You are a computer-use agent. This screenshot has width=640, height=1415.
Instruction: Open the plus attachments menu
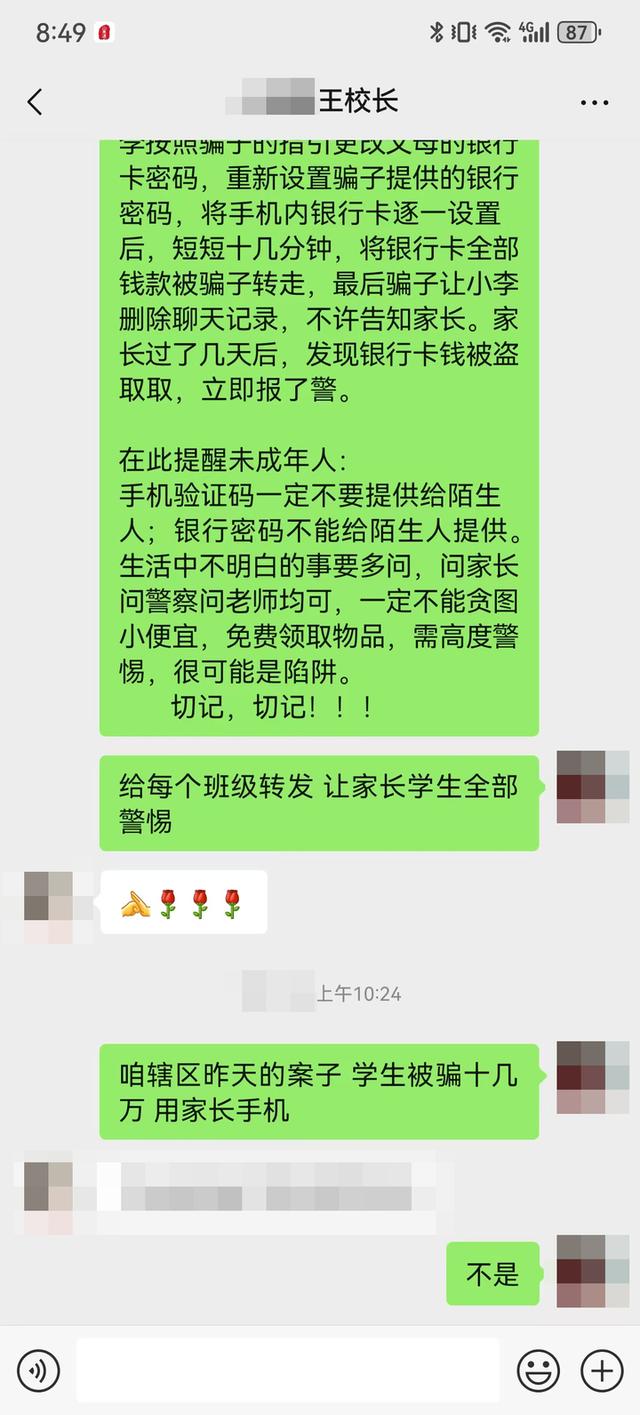click(602, 1370)
